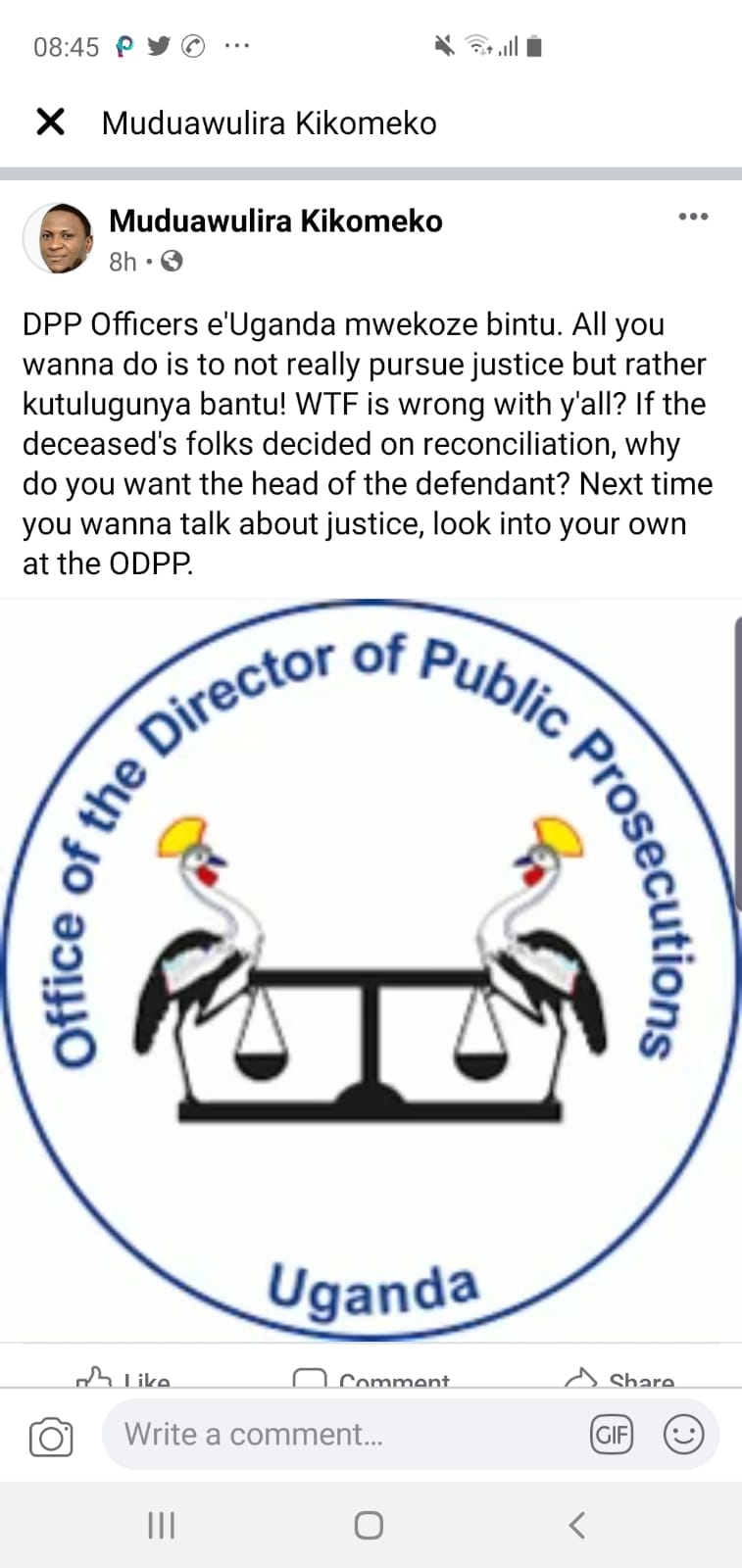Open the ODPP Uganda logo image

(371, 970)
